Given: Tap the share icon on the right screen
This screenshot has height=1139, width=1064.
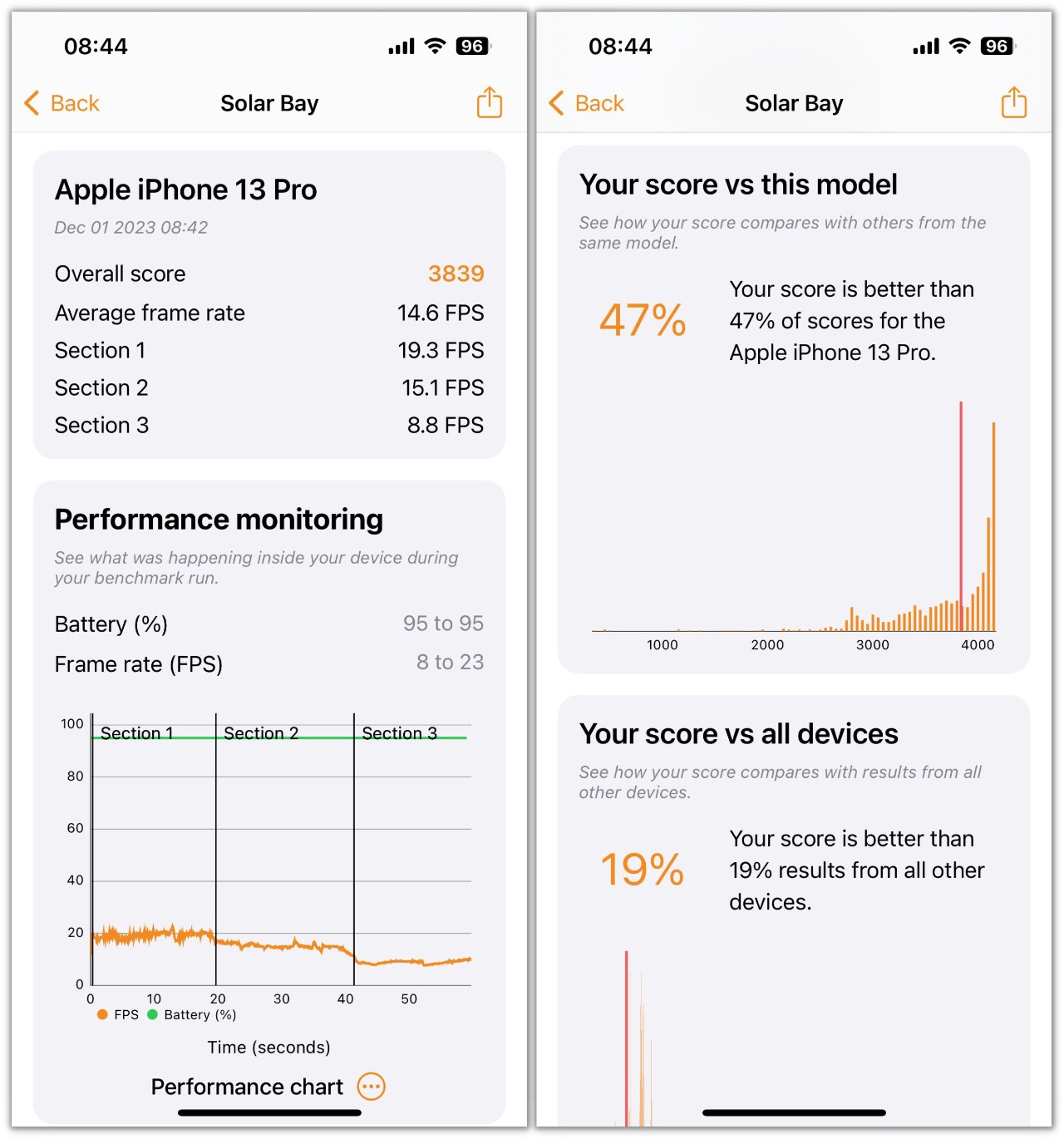Looking at the screenshot, I should 1013,102.
